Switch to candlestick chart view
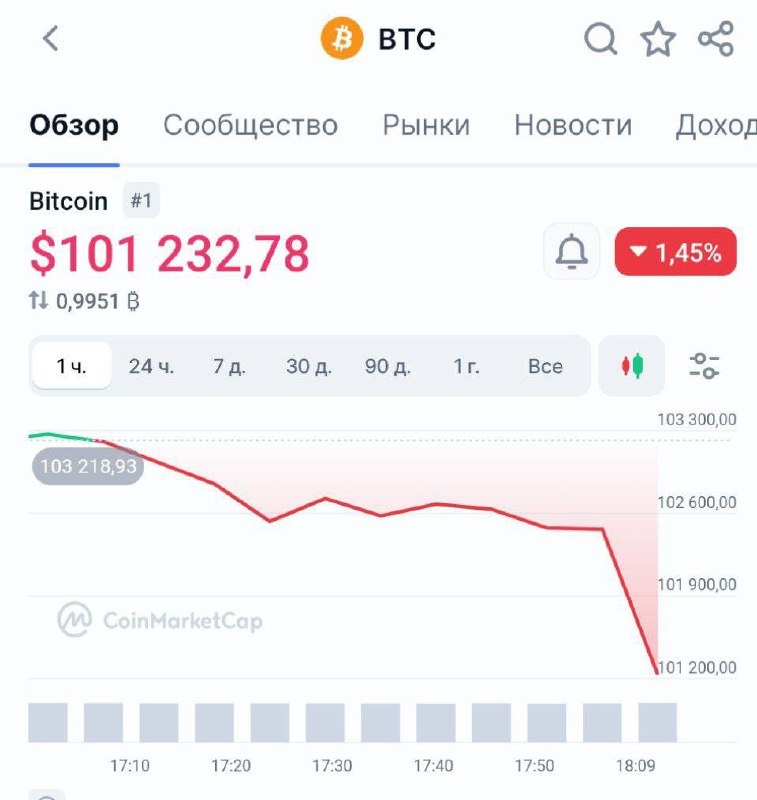The height and width of the screenshot is (800, 757). pos(632,366)
